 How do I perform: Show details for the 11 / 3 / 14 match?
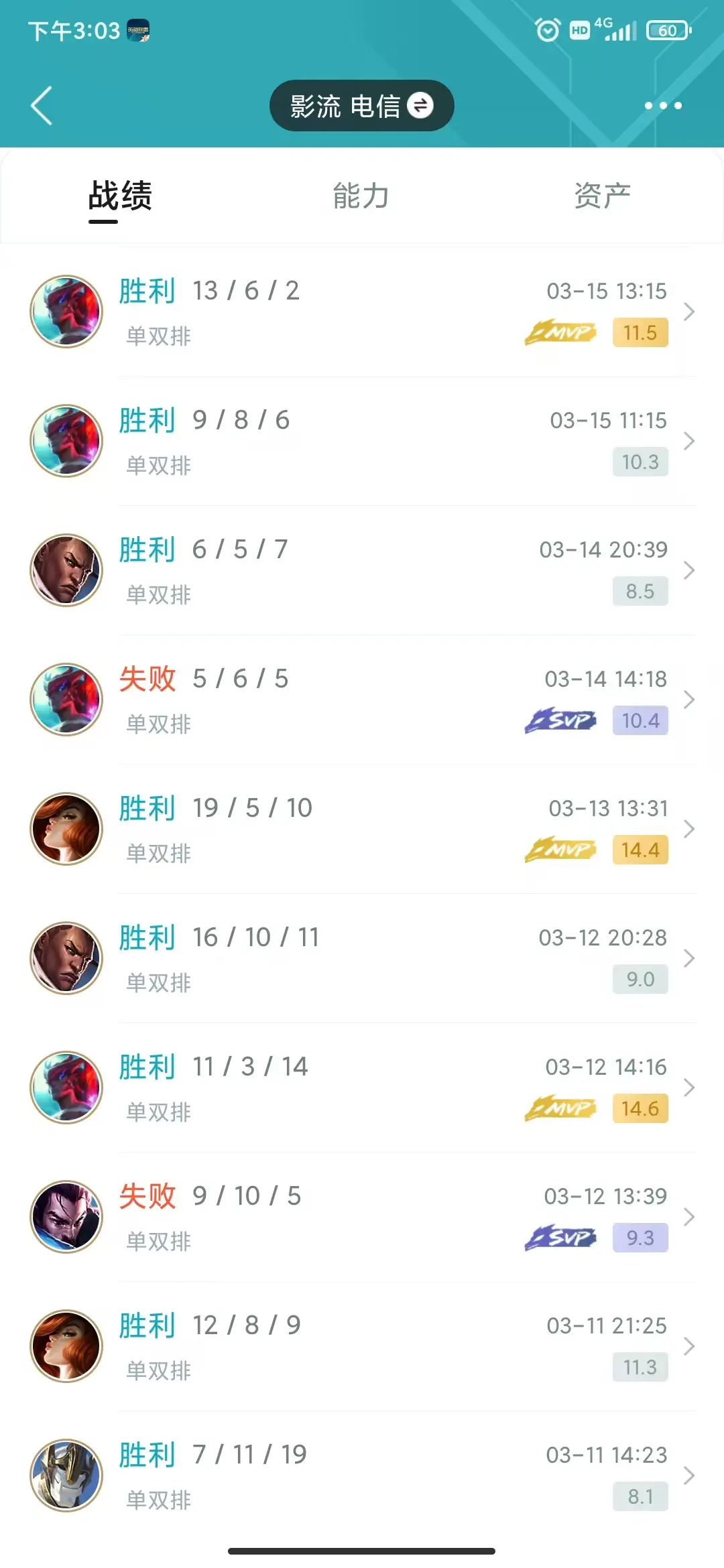pyautogui.click(x=362, y=1088)
